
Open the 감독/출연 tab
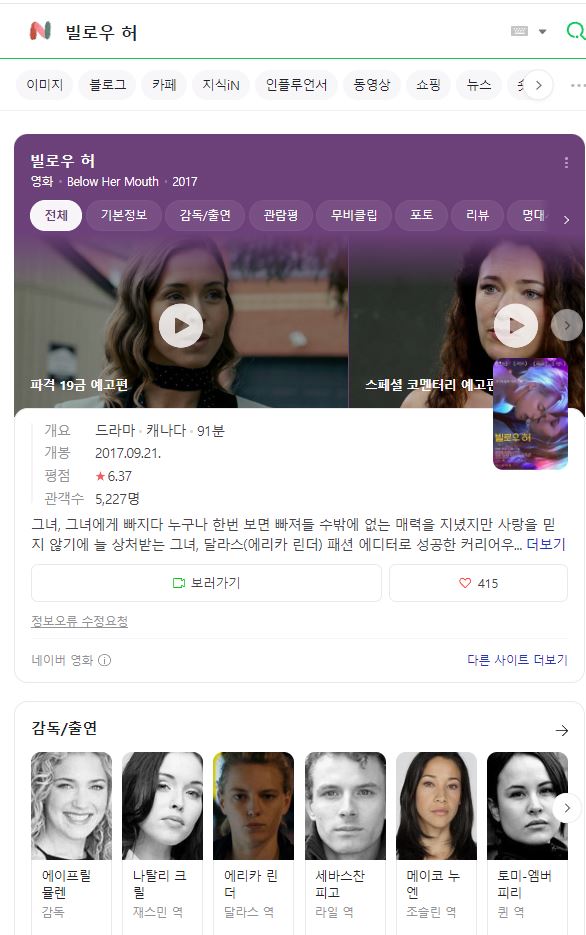click(205, 215)
